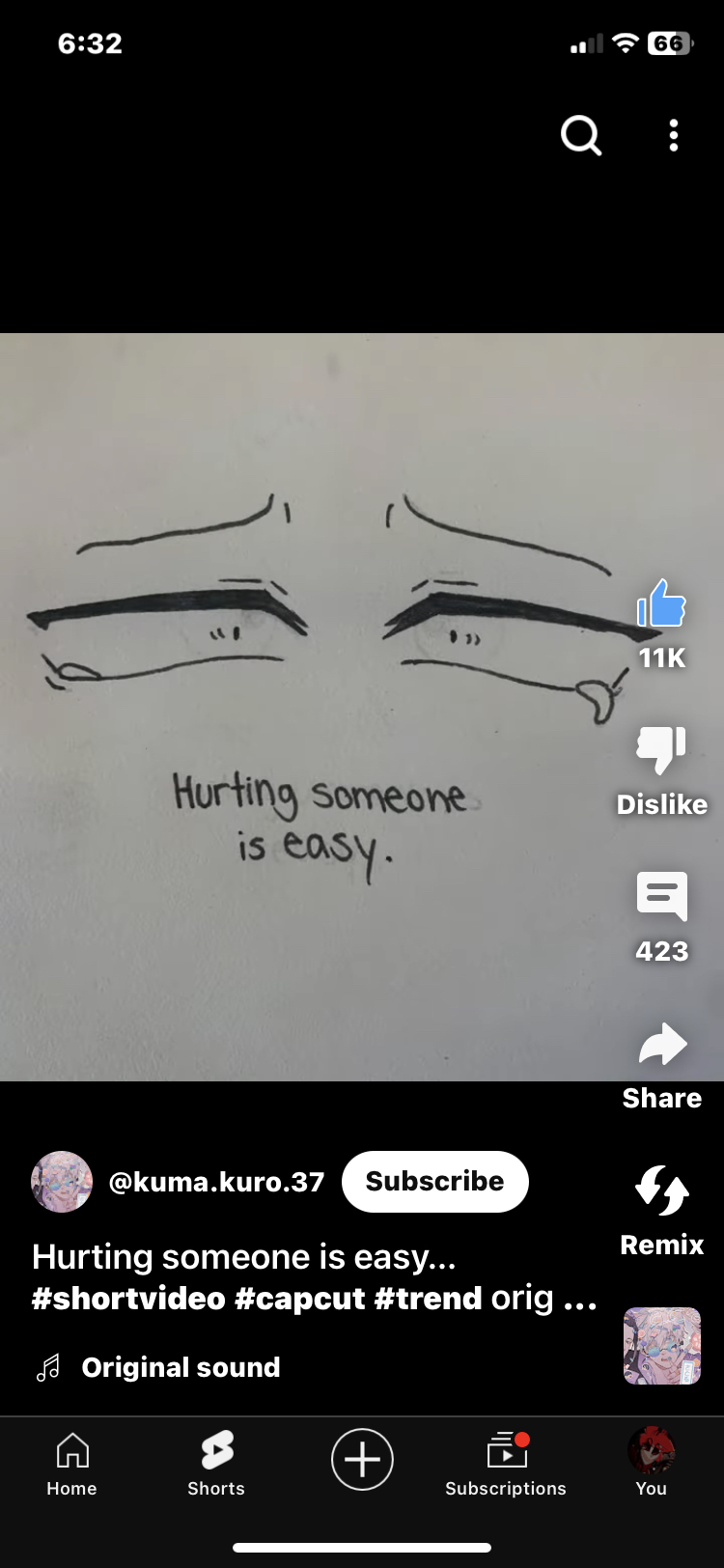Remix this Short
Image resolution: width=724 pixels, height=1568 pixels.
(661, 1190)
